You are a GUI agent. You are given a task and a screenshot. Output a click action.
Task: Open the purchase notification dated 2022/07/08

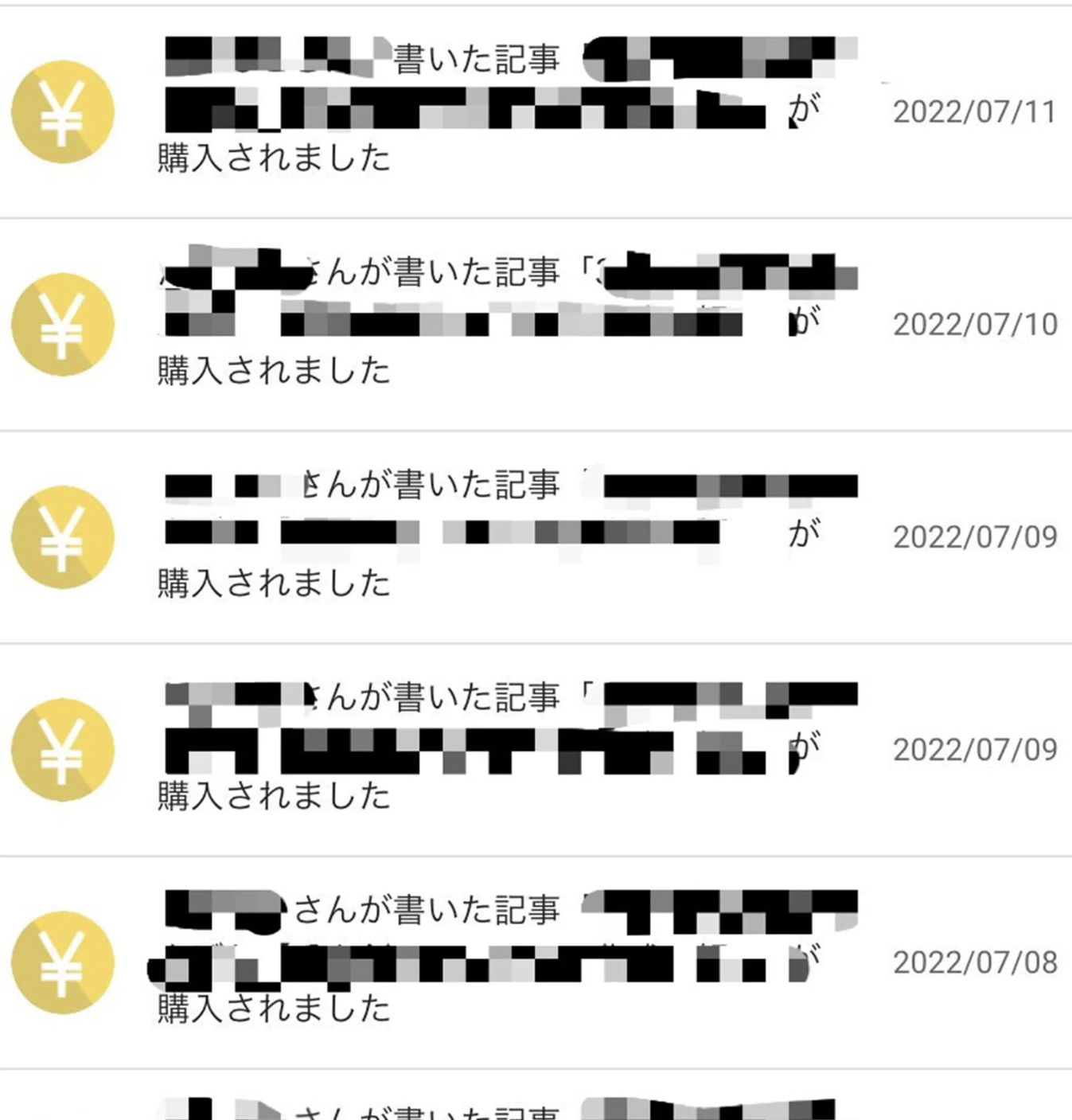pos(509,962)
